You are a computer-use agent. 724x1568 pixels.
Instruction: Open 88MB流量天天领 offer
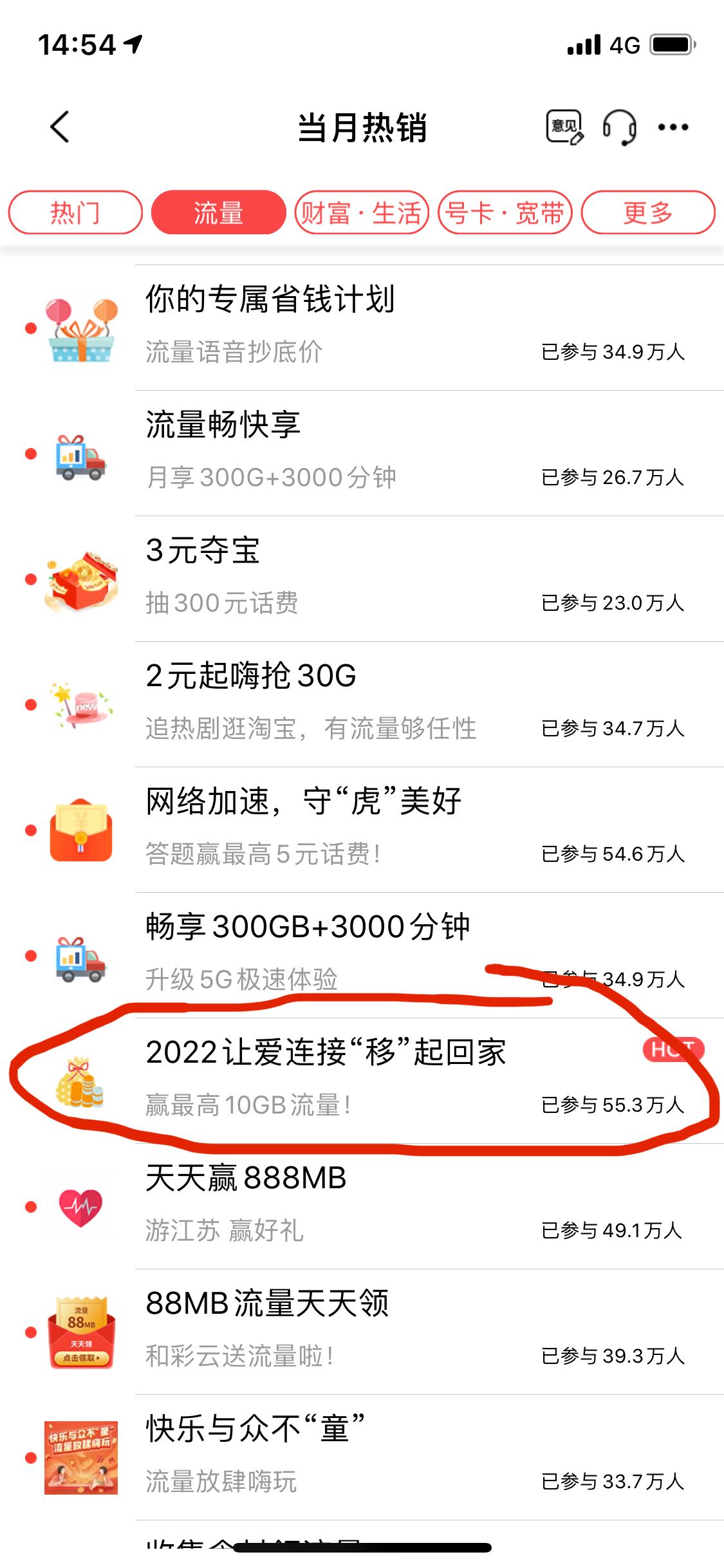click(x=362, y=1332)
